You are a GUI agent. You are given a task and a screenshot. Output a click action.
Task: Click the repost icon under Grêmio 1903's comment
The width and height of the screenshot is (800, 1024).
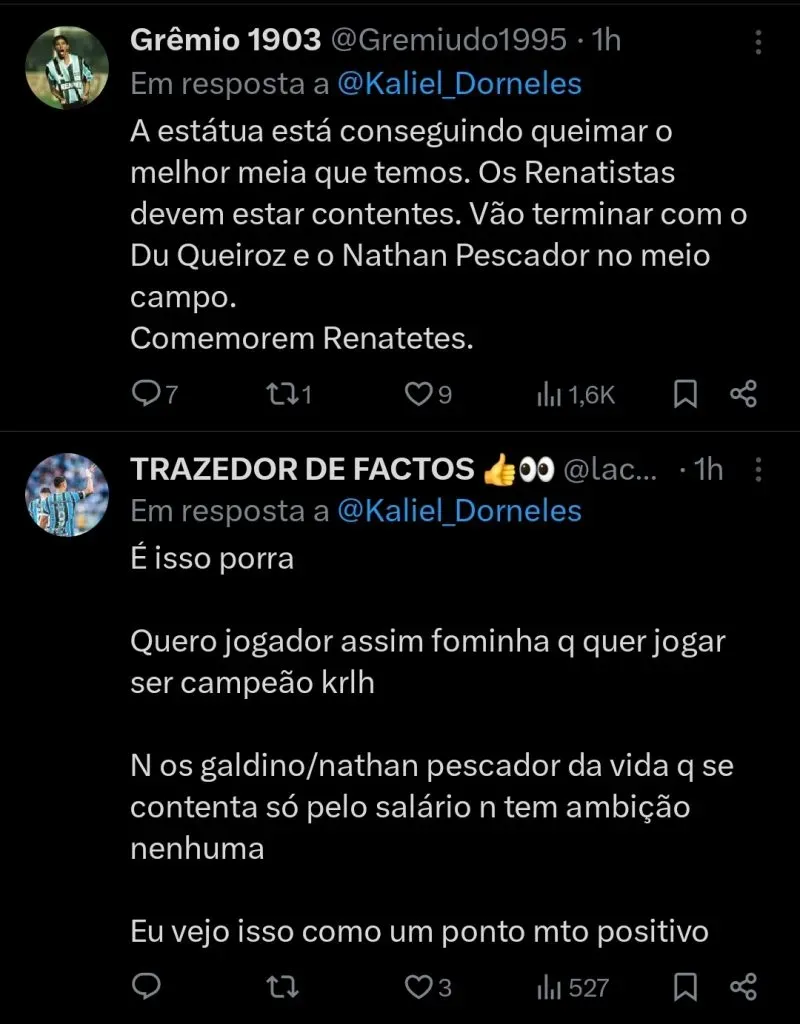pos(280,394)
